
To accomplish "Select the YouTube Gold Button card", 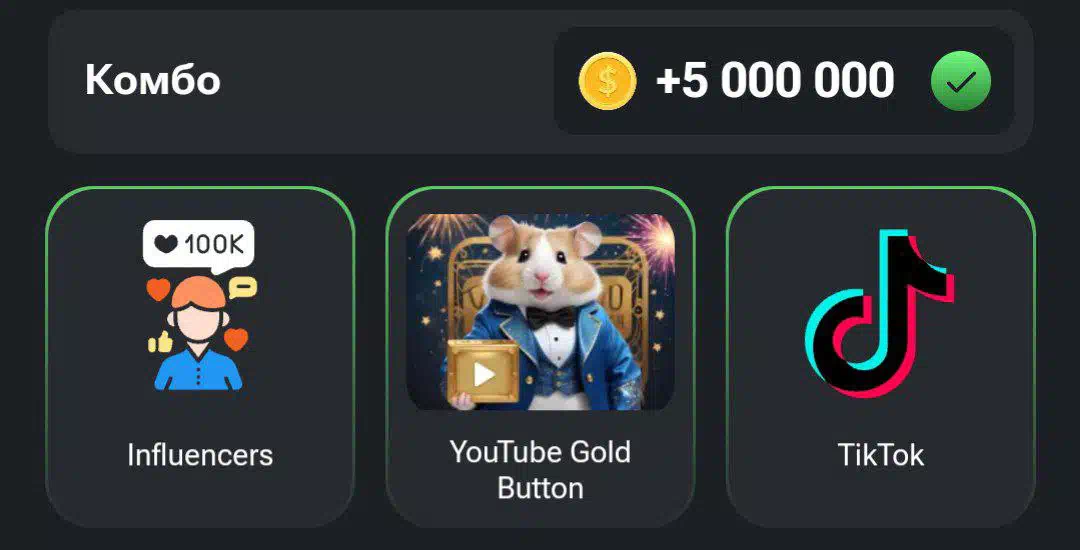I will 540,355.
